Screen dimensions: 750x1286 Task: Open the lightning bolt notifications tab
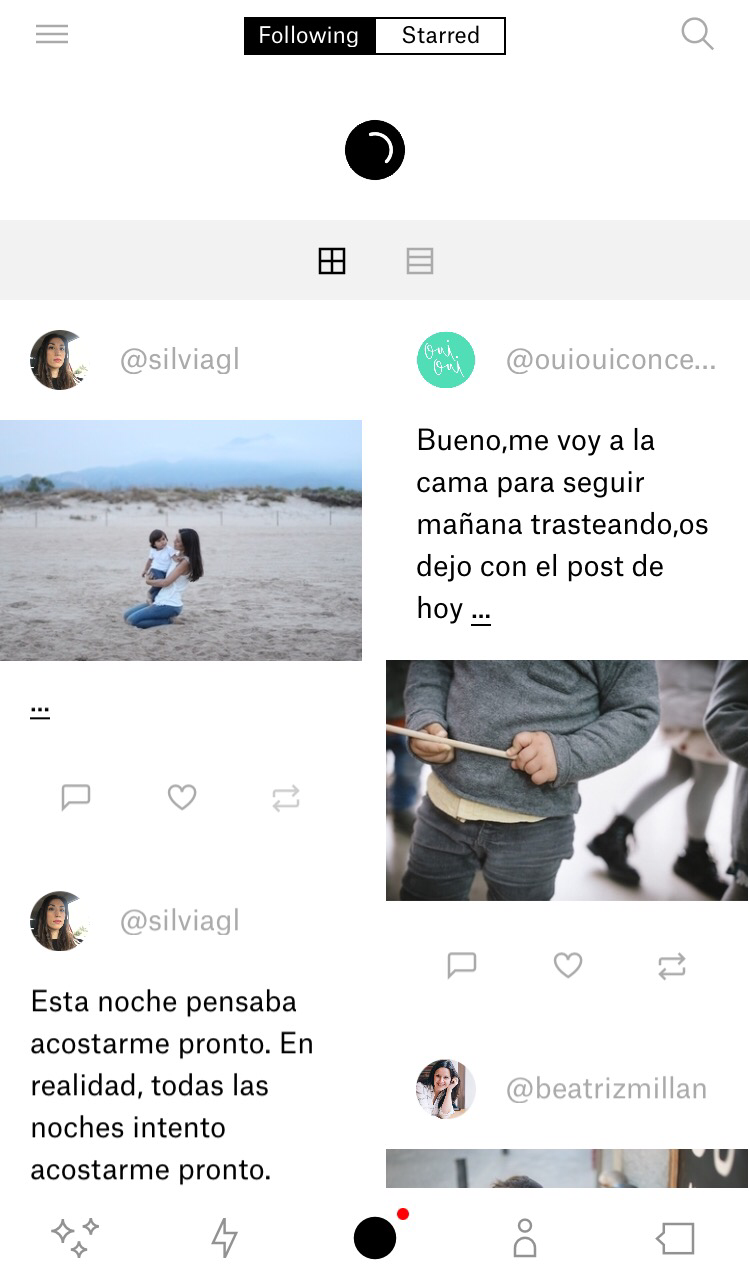(x=225, y=1238)
